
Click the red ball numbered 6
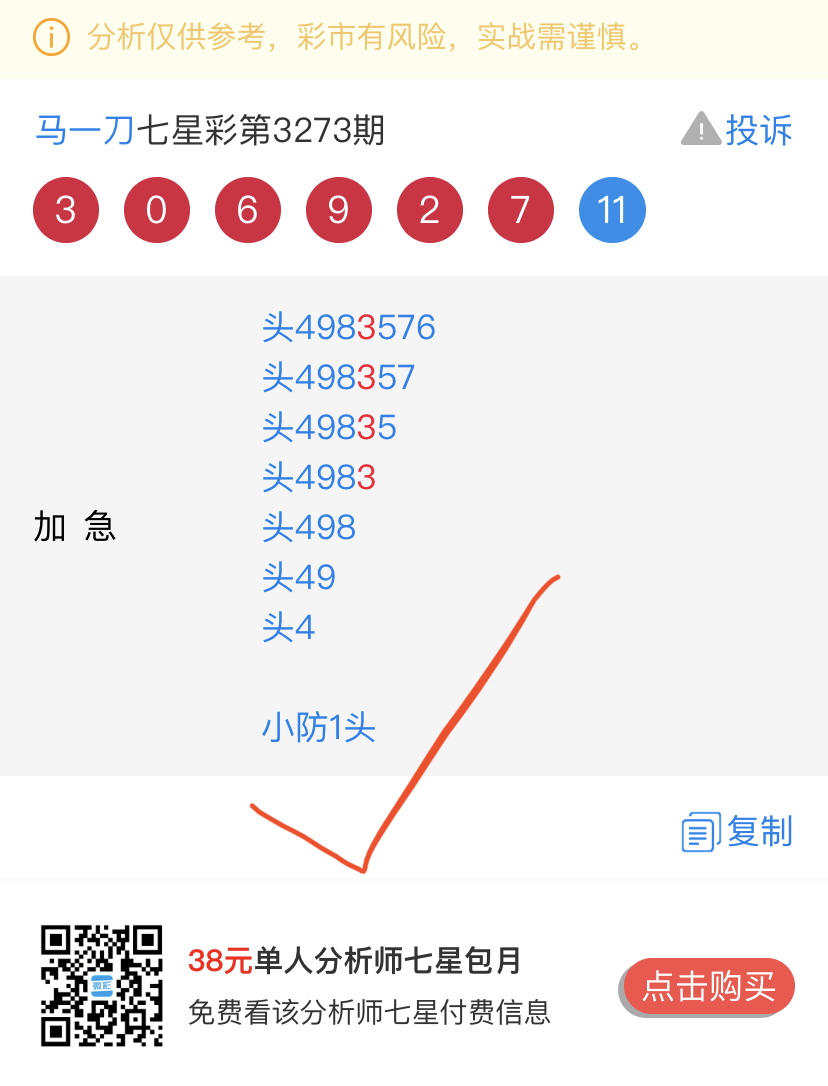coord(247,209)
